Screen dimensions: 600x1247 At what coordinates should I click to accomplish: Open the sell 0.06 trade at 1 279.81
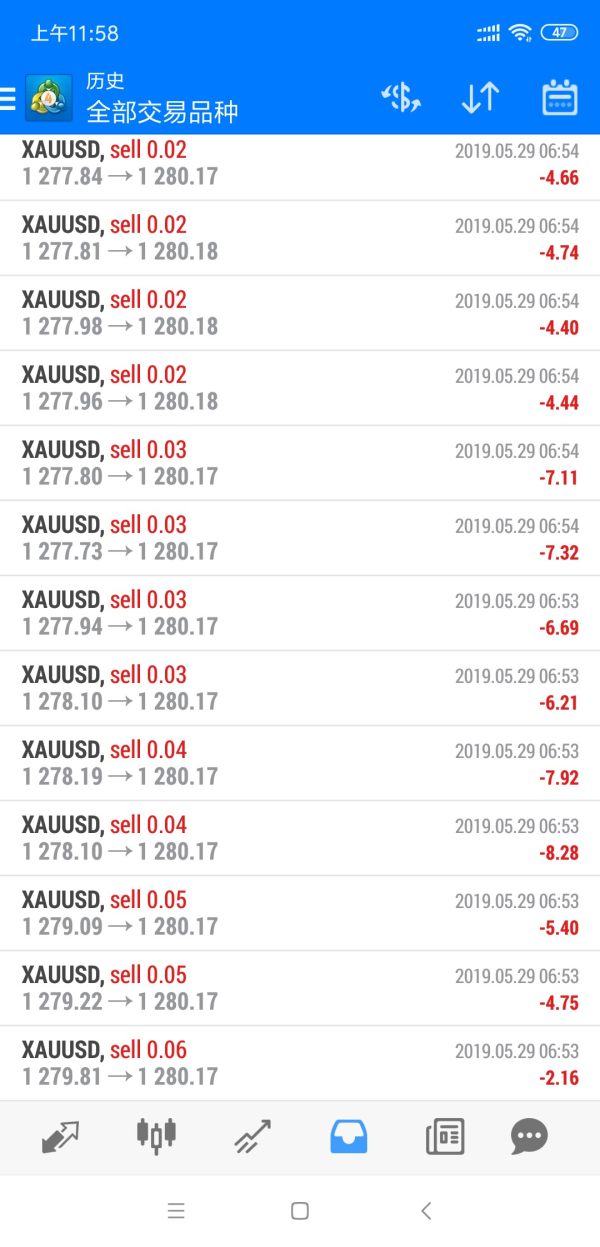pos(300,1063)
